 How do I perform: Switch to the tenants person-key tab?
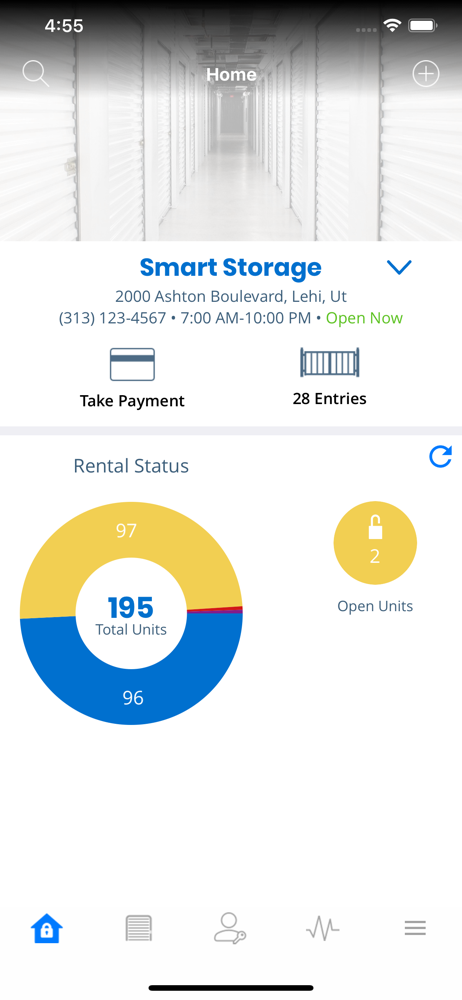[x=230, y=928]
